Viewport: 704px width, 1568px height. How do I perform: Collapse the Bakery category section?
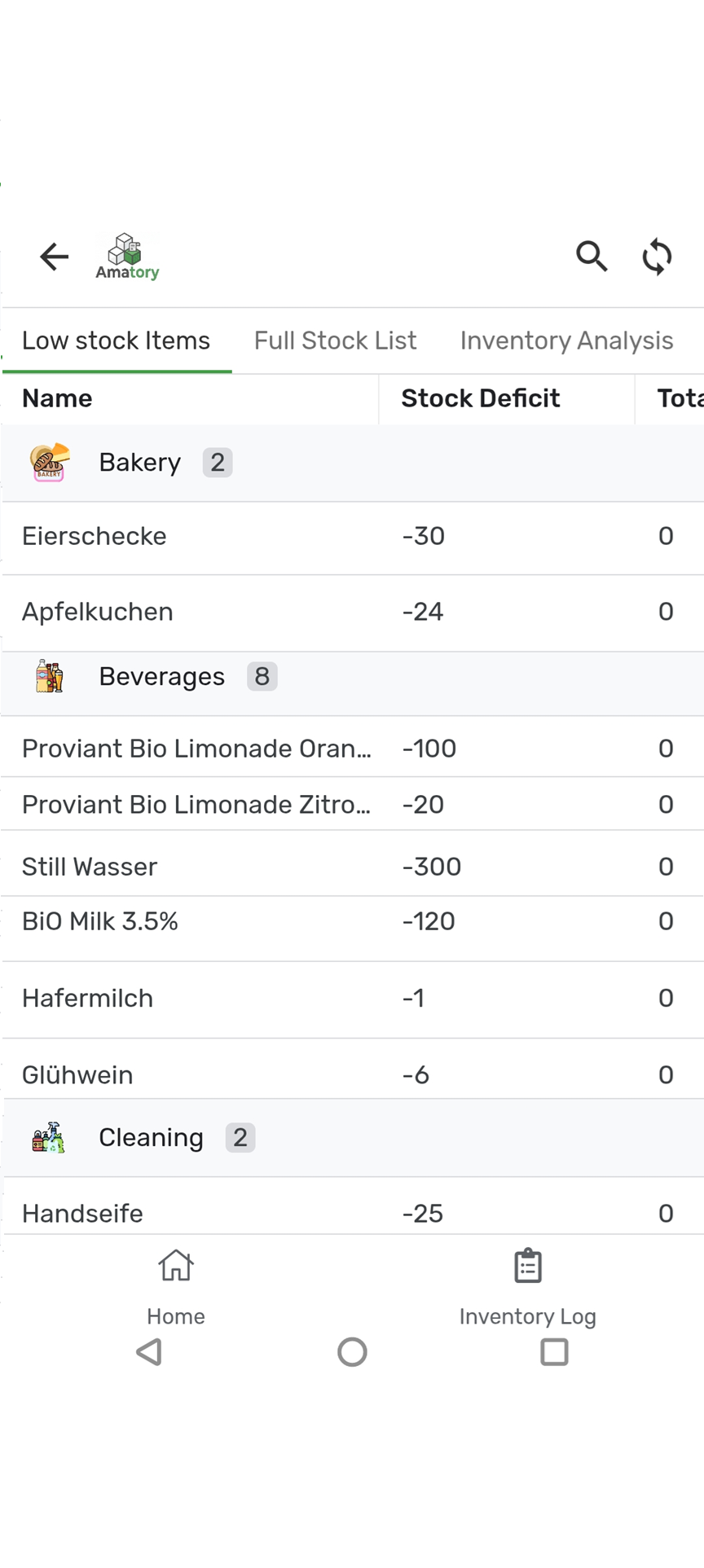[x=139, y=462]
